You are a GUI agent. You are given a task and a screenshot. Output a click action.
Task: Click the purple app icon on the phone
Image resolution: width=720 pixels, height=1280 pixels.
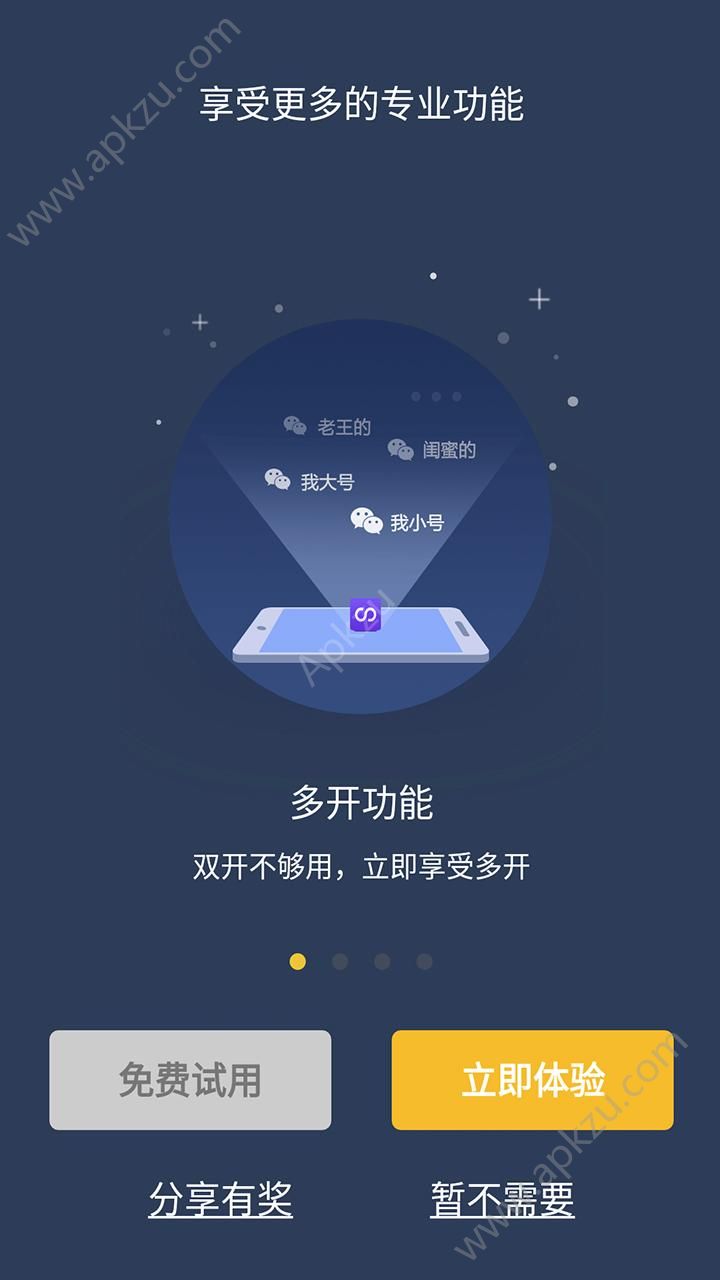point(366,617)
